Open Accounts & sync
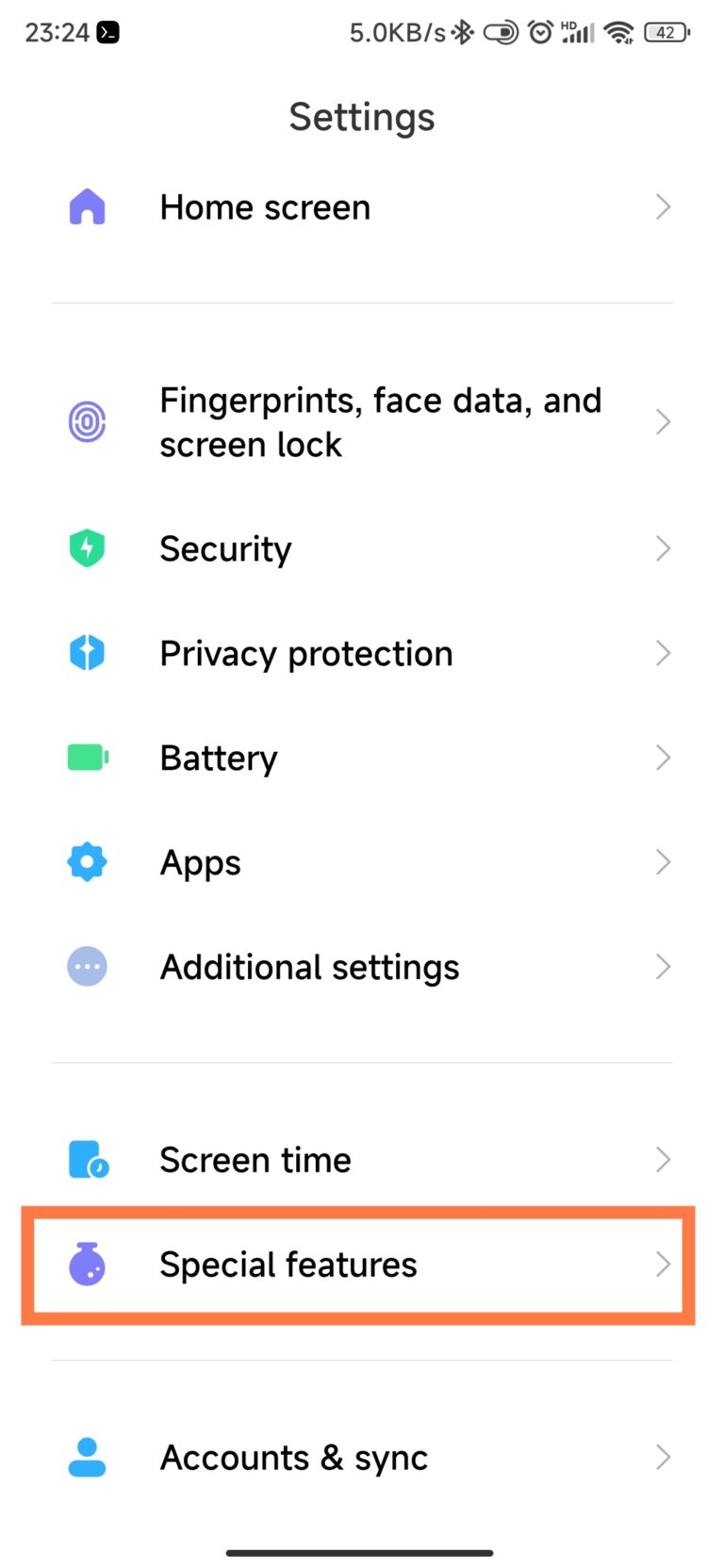 pyautogui.click(x=362, y=1458)
